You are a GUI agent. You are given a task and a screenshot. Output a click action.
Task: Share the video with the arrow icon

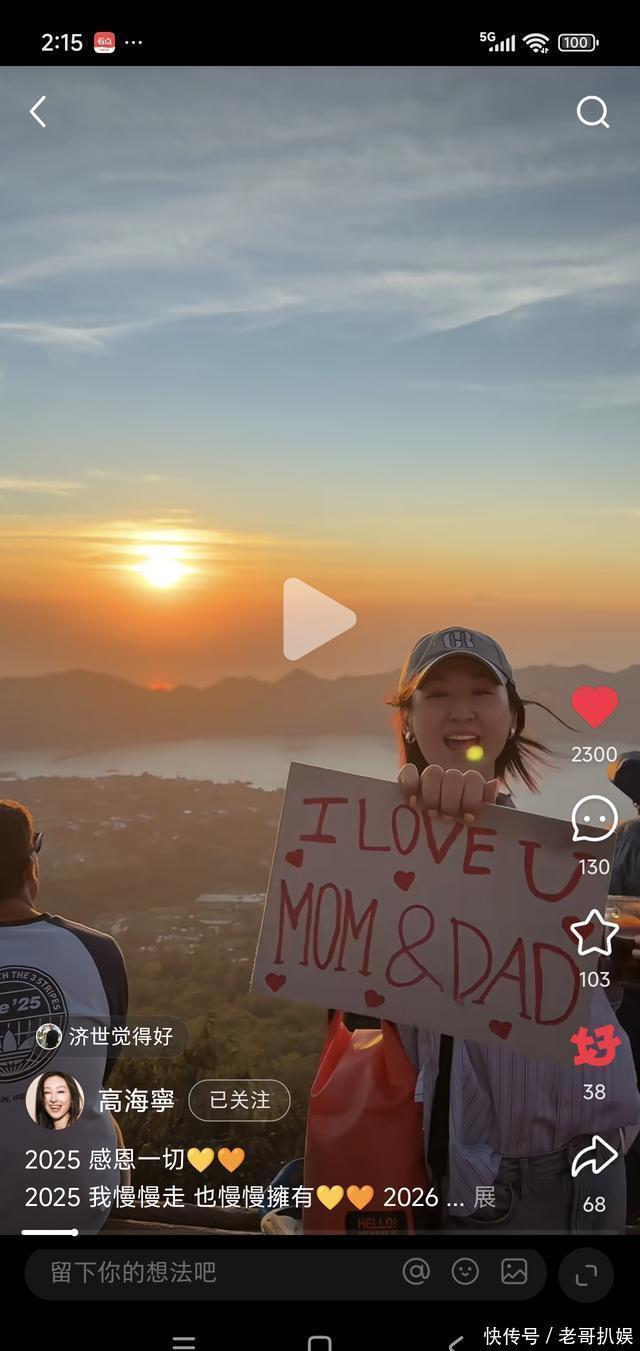(x=594, y=1157)
